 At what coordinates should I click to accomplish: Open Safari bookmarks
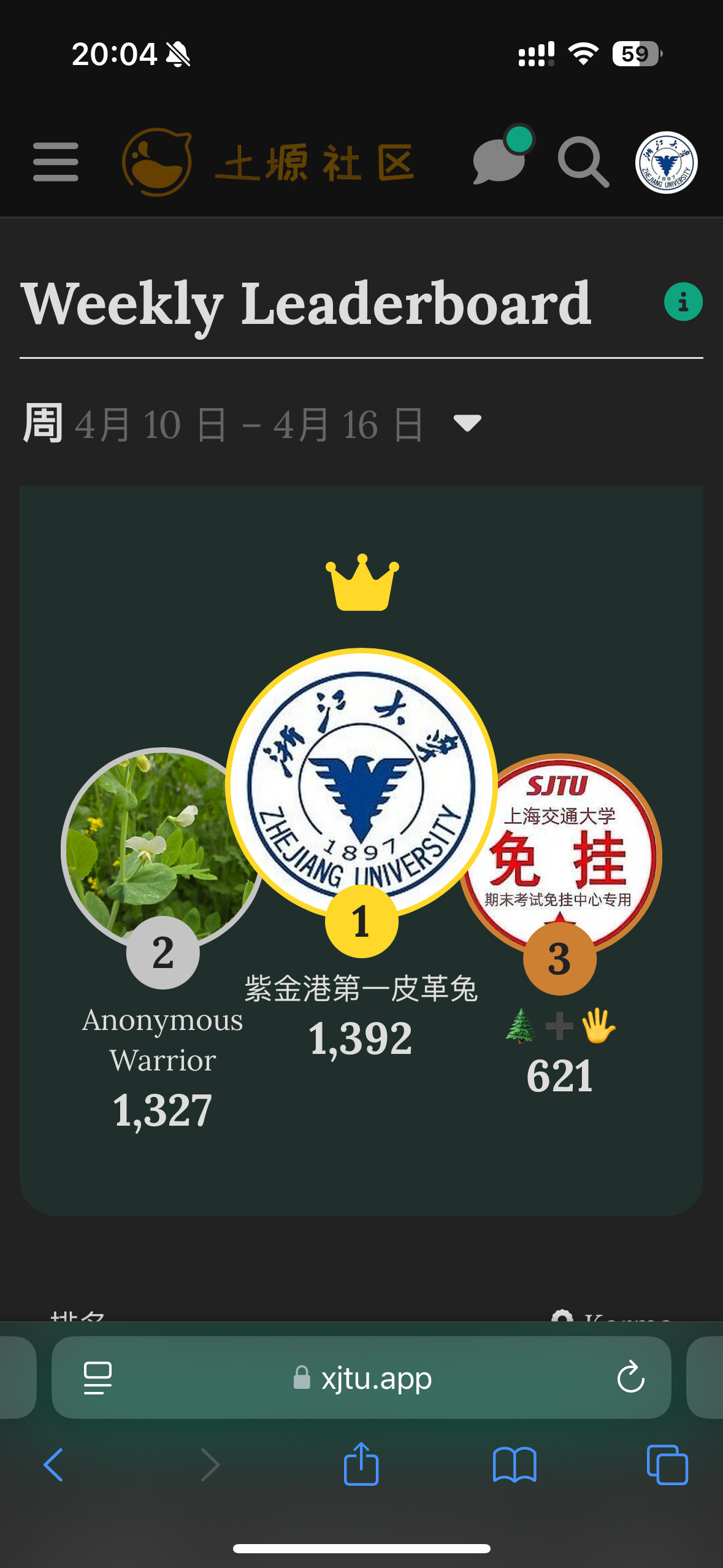[515, 1465]
